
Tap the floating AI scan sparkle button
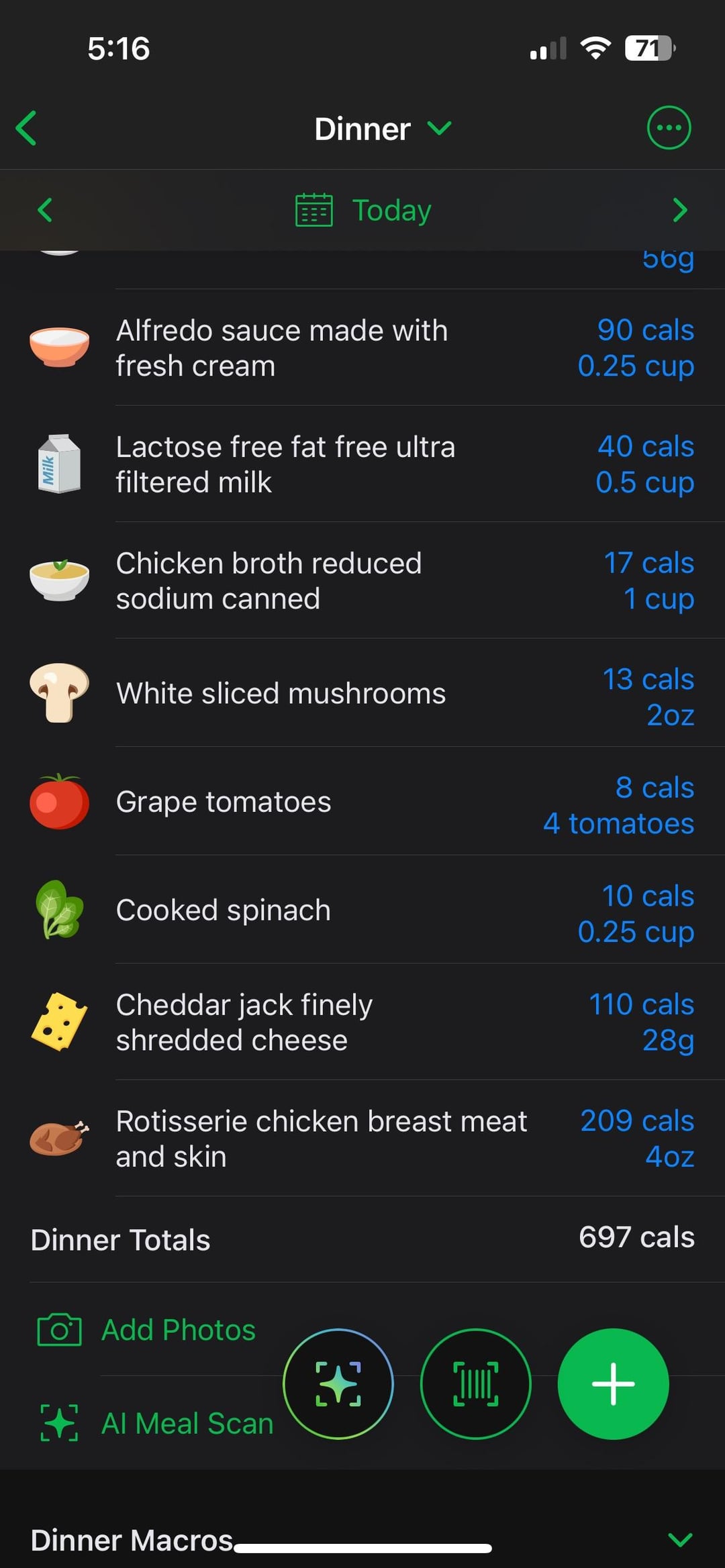[x=338, y=1383]
